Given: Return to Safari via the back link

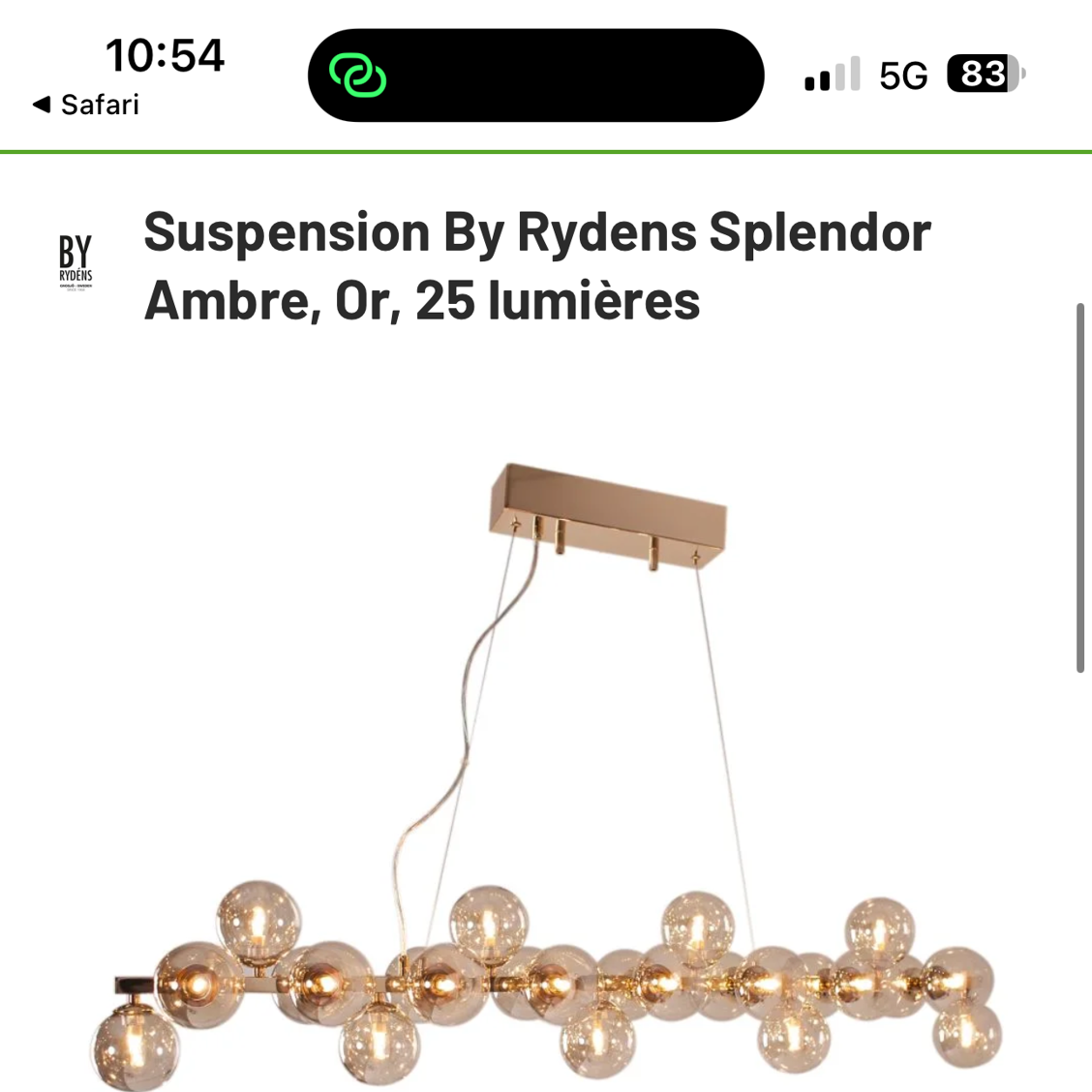Looking at the screenshot, I should (85, 105).
